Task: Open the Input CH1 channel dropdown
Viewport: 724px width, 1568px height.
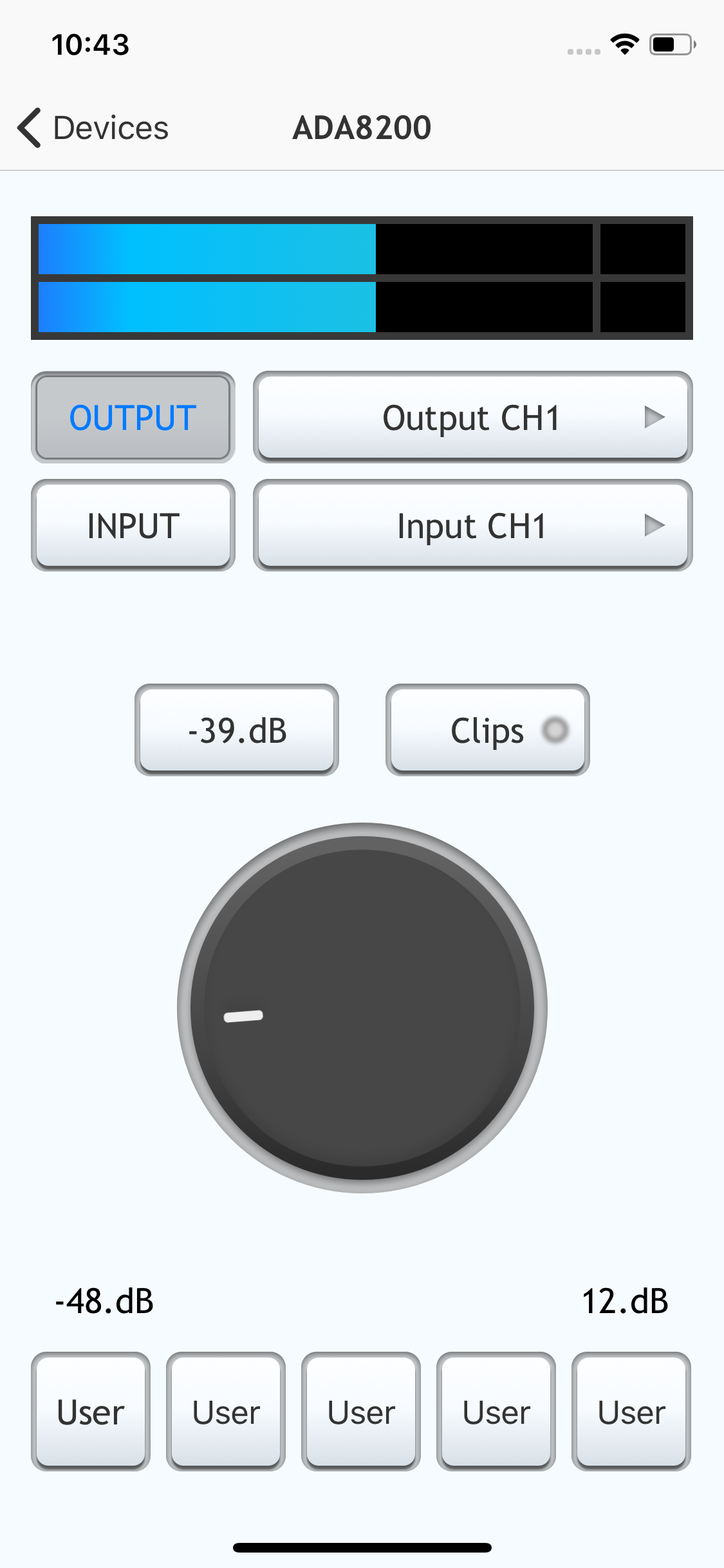Action: pyautogui.click(x=472, y=525)
